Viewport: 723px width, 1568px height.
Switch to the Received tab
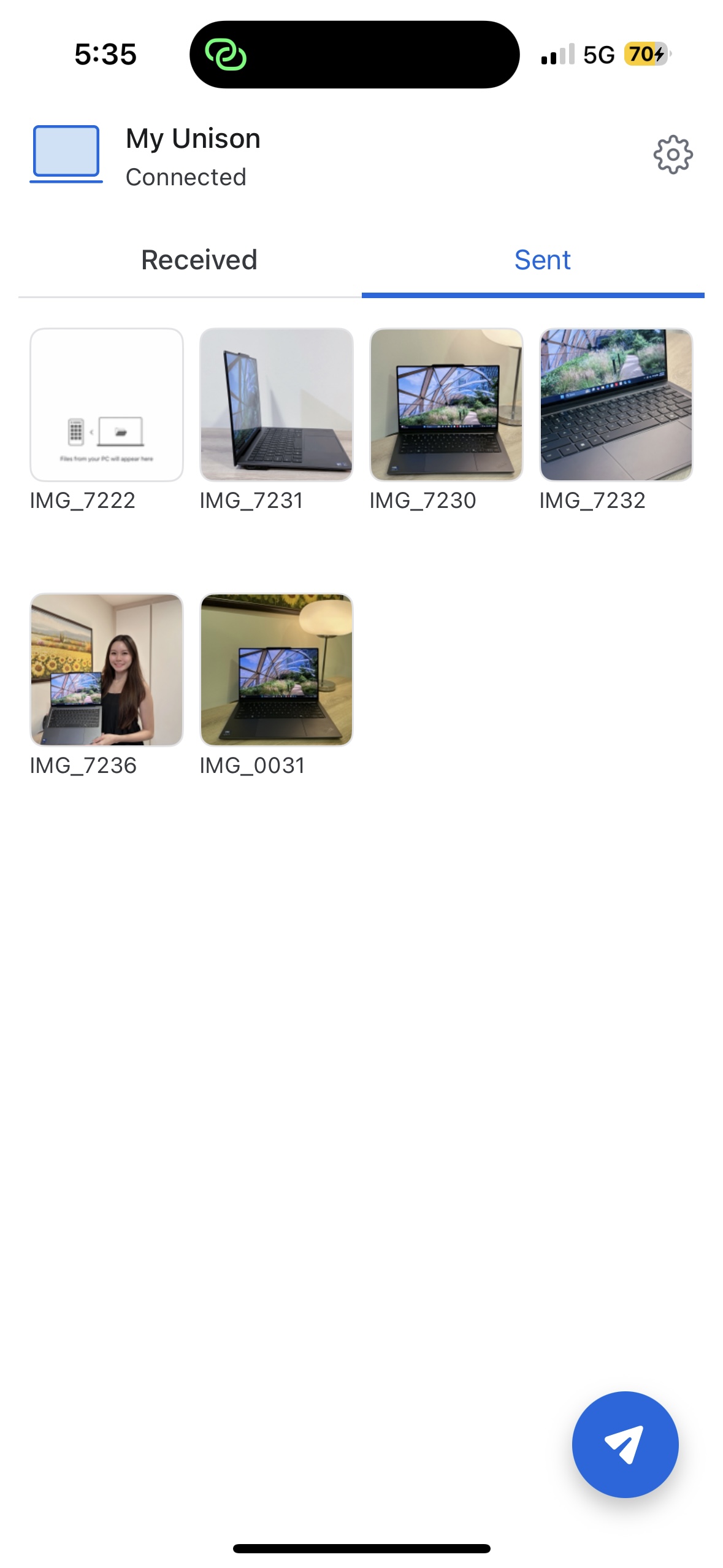click(x=199, y=260)
